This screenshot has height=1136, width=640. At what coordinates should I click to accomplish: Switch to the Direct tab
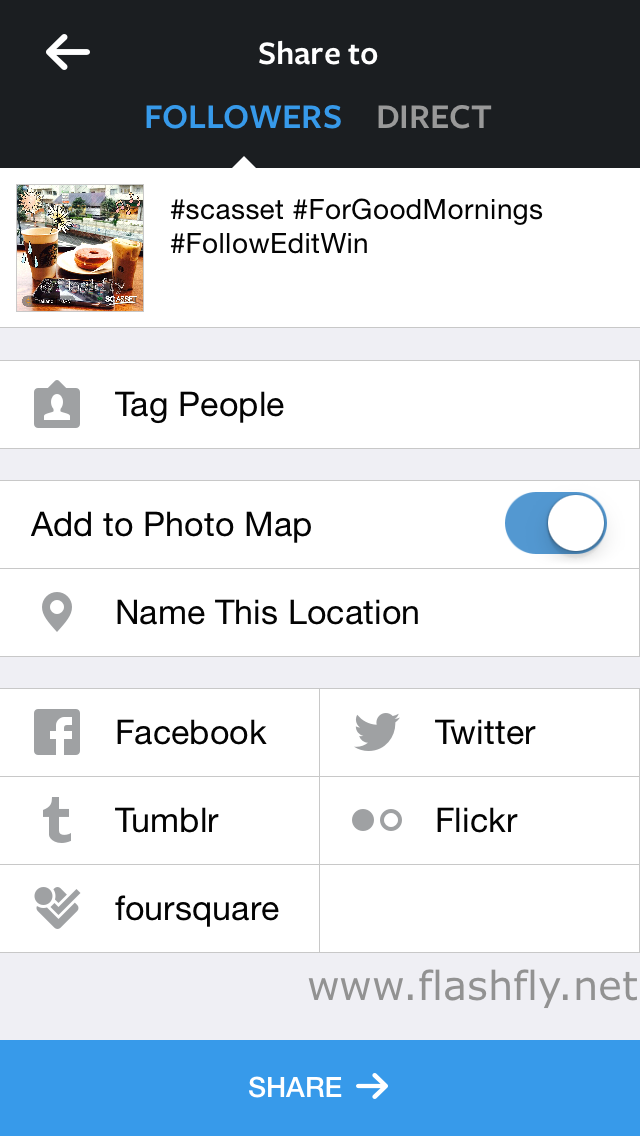pyautogui.click(x=433, y=118)
